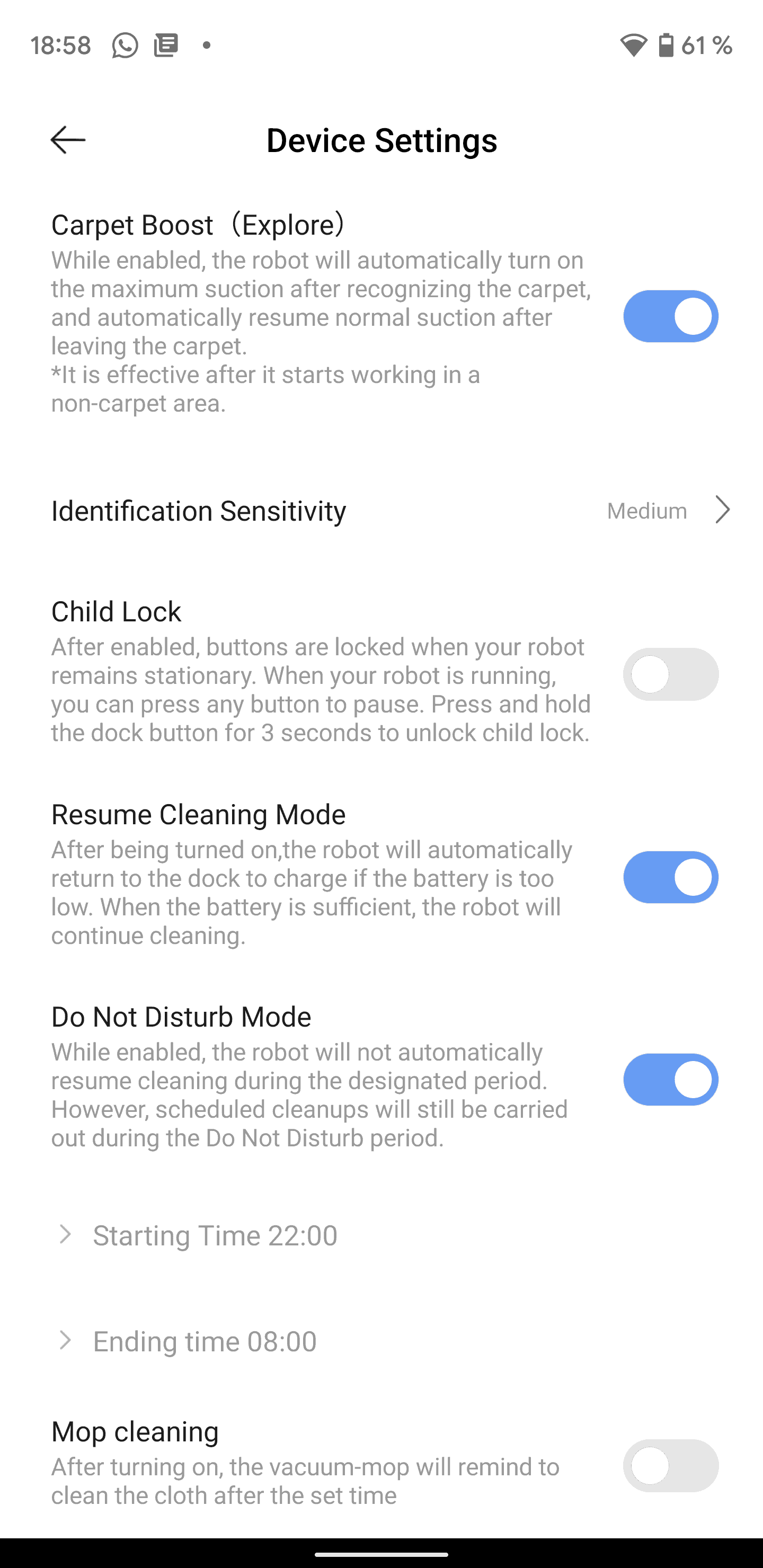
Task: Disable Resume Cleaning Mode
Action: [670, 877]
